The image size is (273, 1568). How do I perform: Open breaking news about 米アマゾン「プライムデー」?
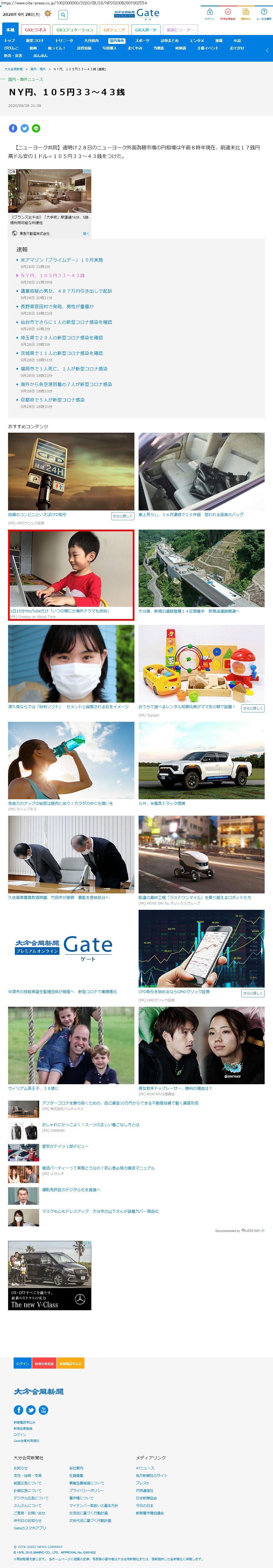click(62, 260)
